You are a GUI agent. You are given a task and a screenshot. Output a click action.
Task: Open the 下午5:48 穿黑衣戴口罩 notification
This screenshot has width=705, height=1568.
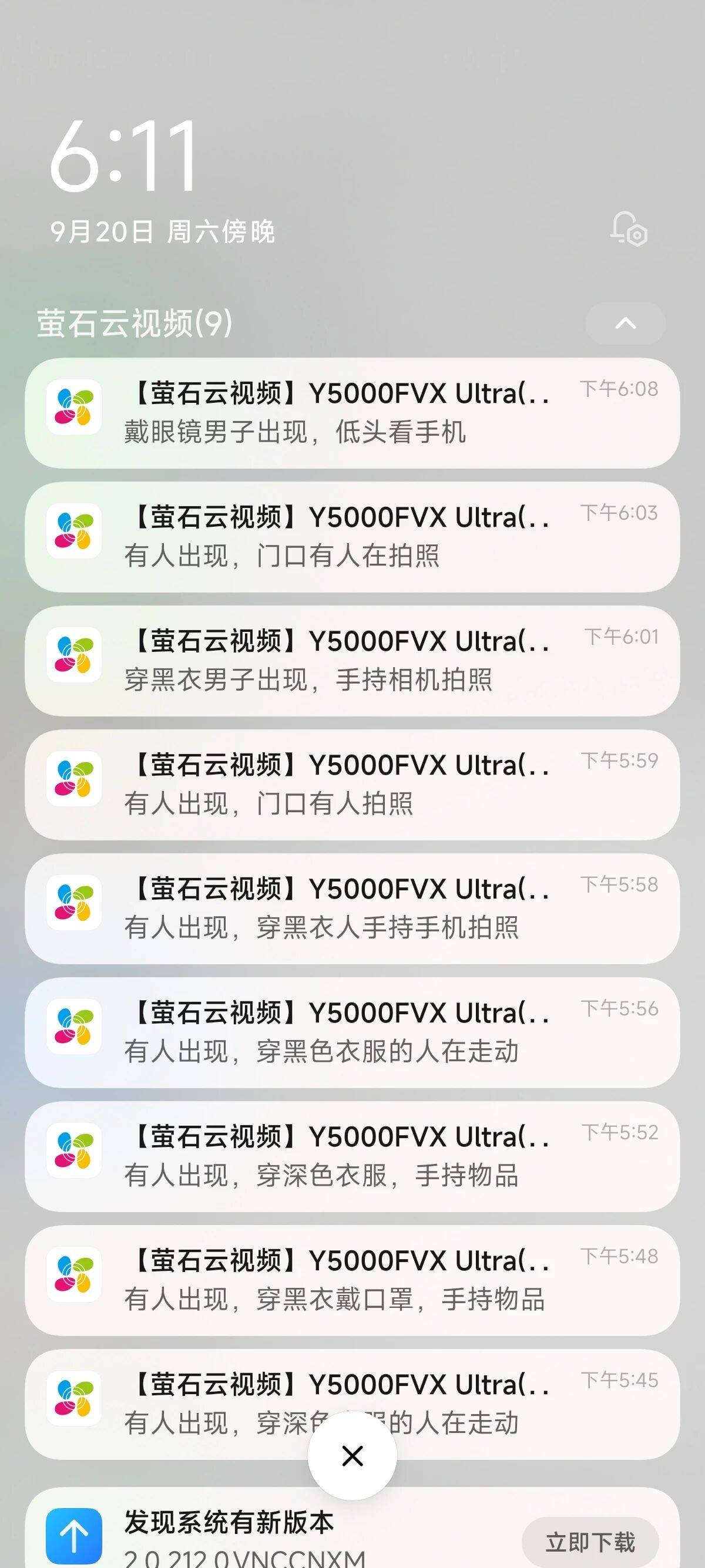click(x=352, y=1281)
